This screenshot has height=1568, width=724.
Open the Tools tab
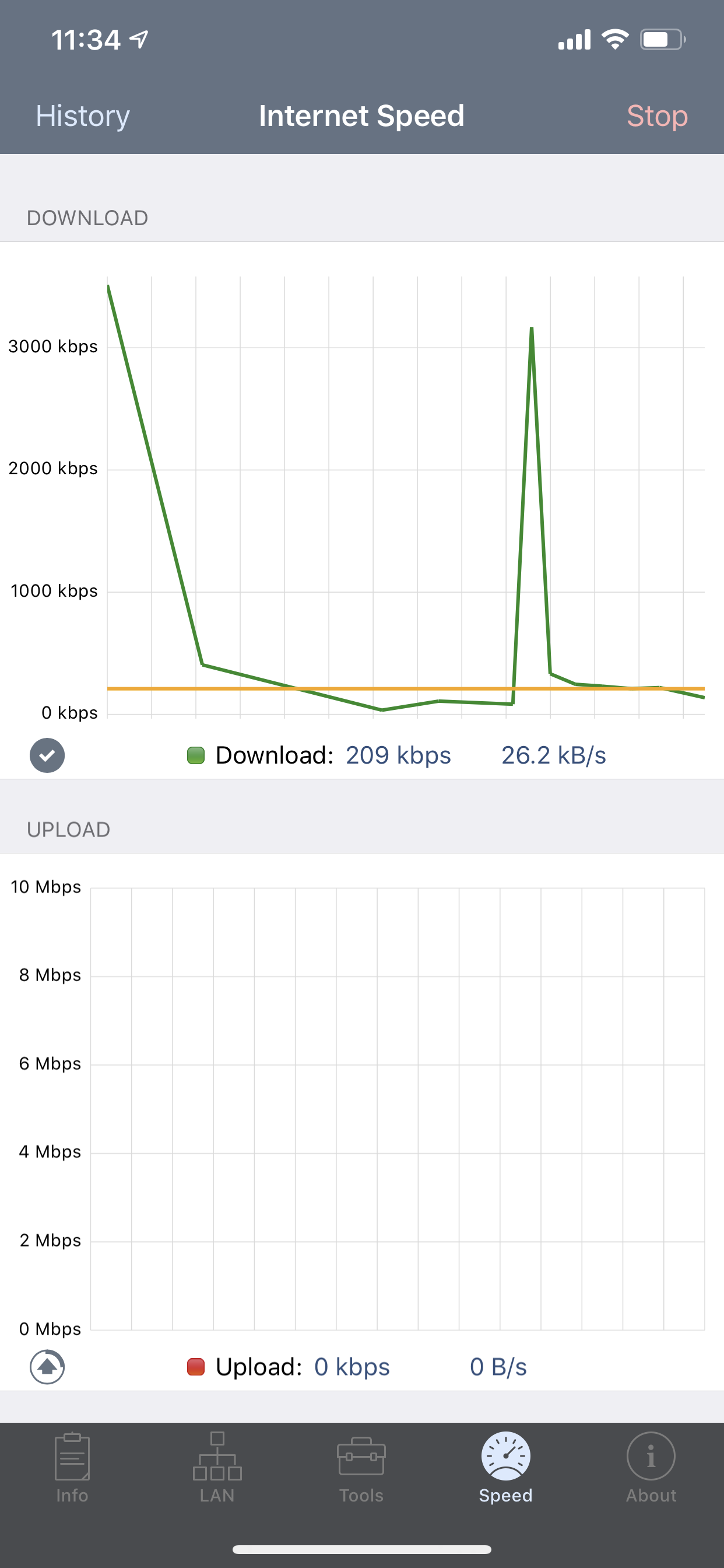pos(361,1467)
